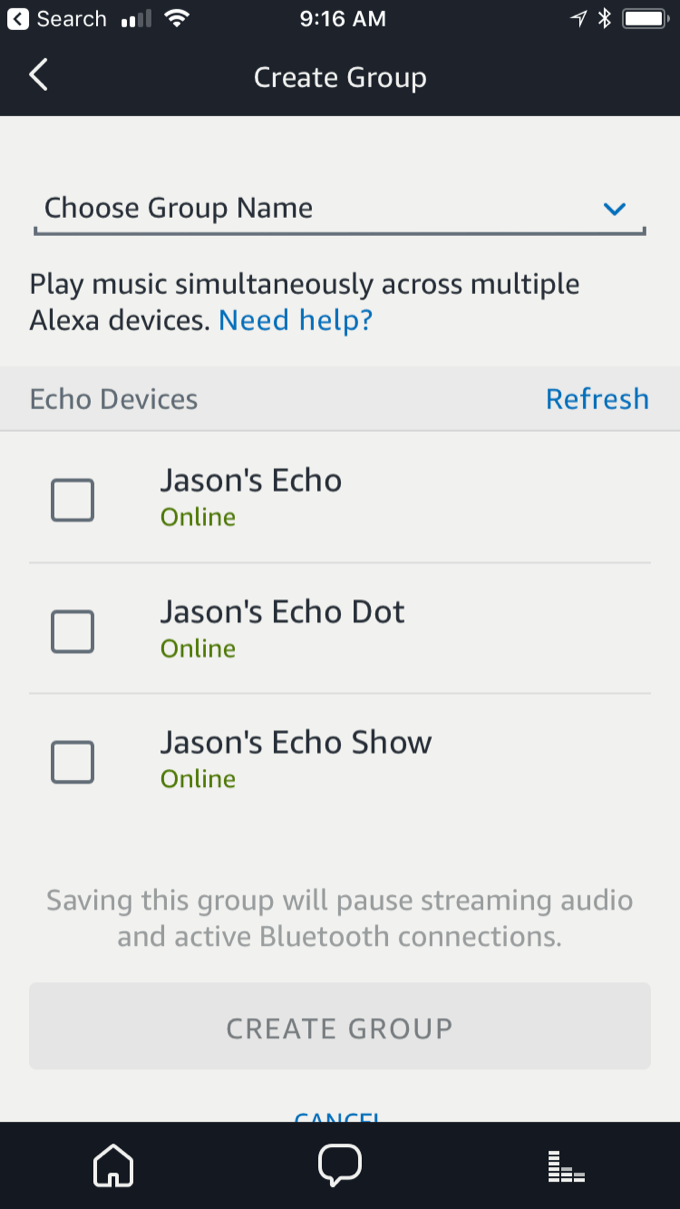The height and width of the screenshot is (1209, 680).
Task: Open the conversations speech bubble tab
Action: (340, 1165)
